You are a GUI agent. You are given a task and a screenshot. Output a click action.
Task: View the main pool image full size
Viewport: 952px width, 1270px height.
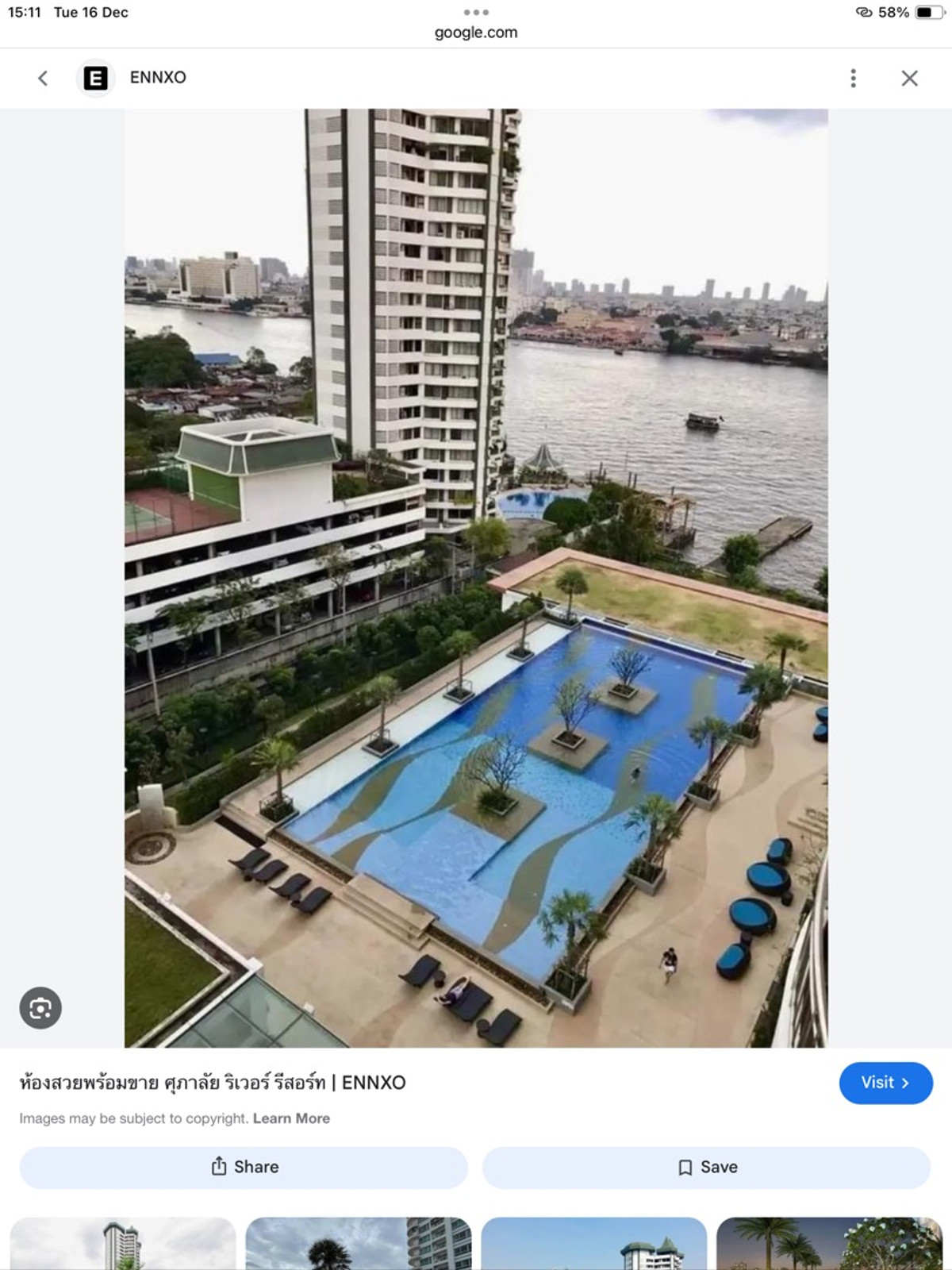[x=476, y=578]
